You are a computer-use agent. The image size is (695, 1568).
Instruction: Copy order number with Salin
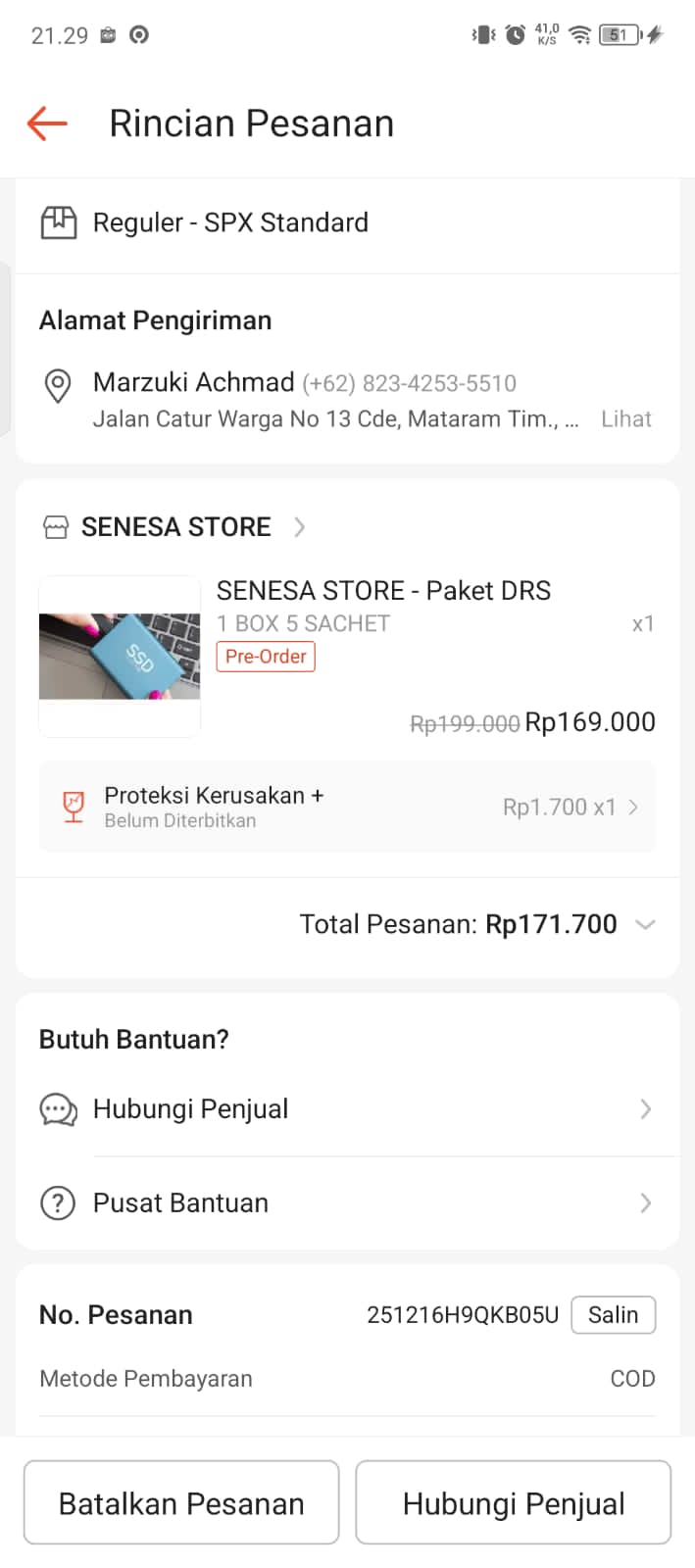click(x=613, y=1315)
